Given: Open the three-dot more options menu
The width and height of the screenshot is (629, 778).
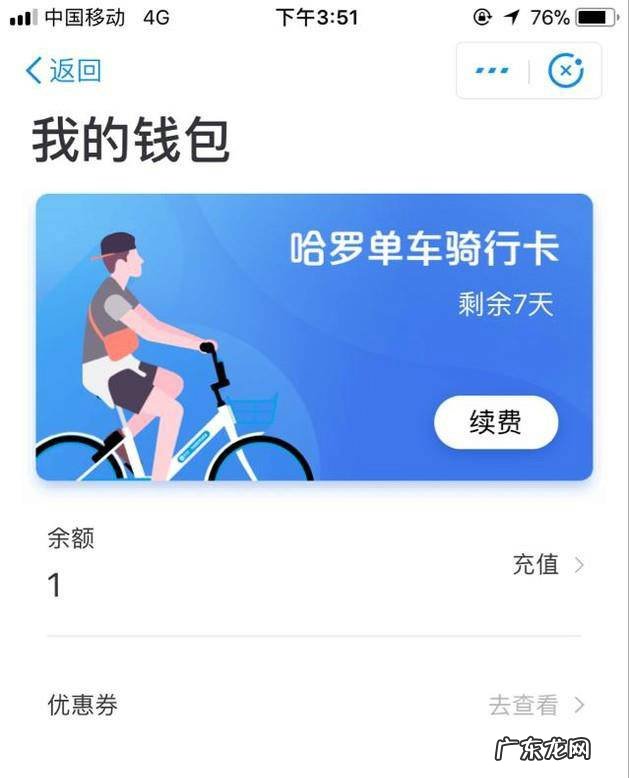Looking at the screenshot, I should coord(492,71).
